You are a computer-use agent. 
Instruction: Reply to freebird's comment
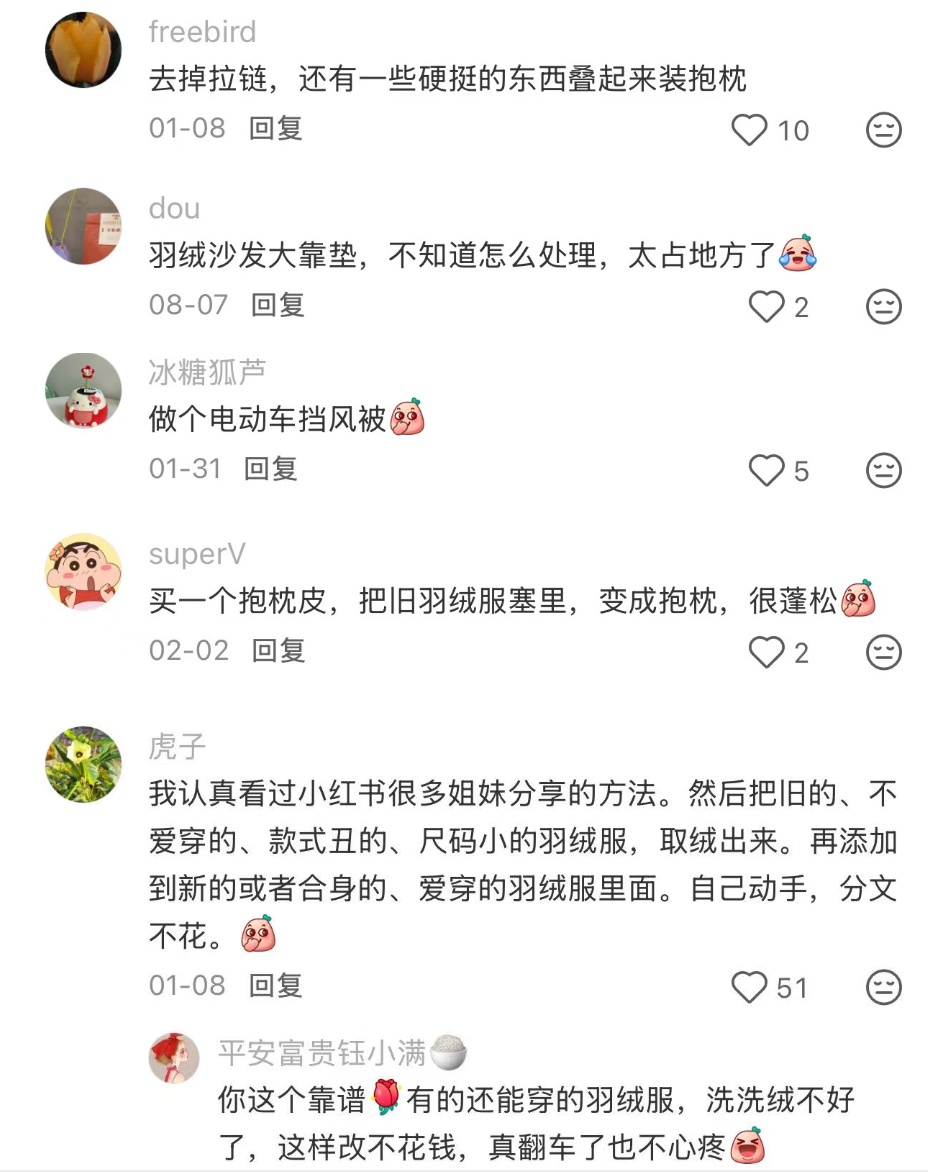(275, 128)
